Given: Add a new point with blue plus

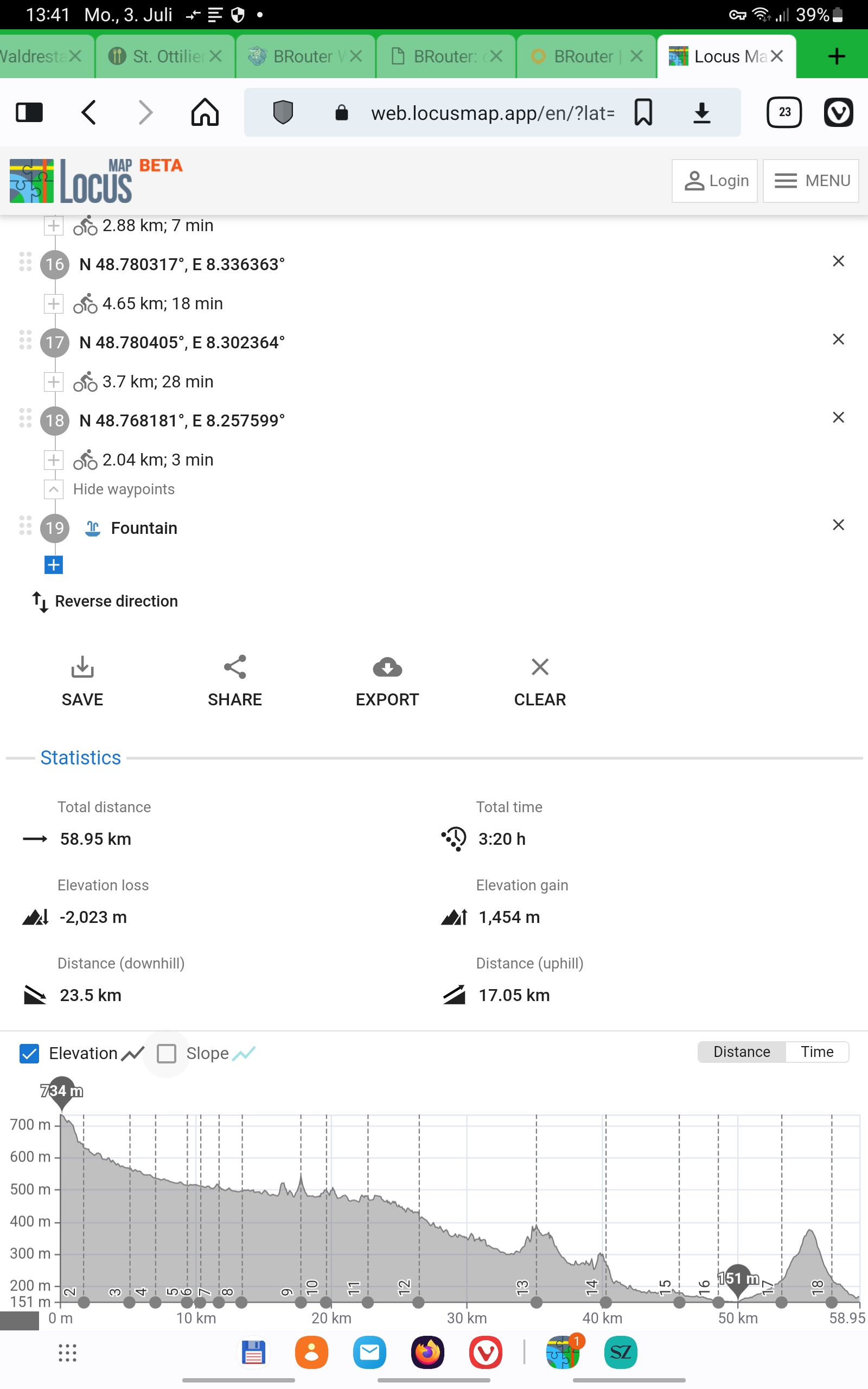Looking at the screenshot, I should (x=53, y=565).
